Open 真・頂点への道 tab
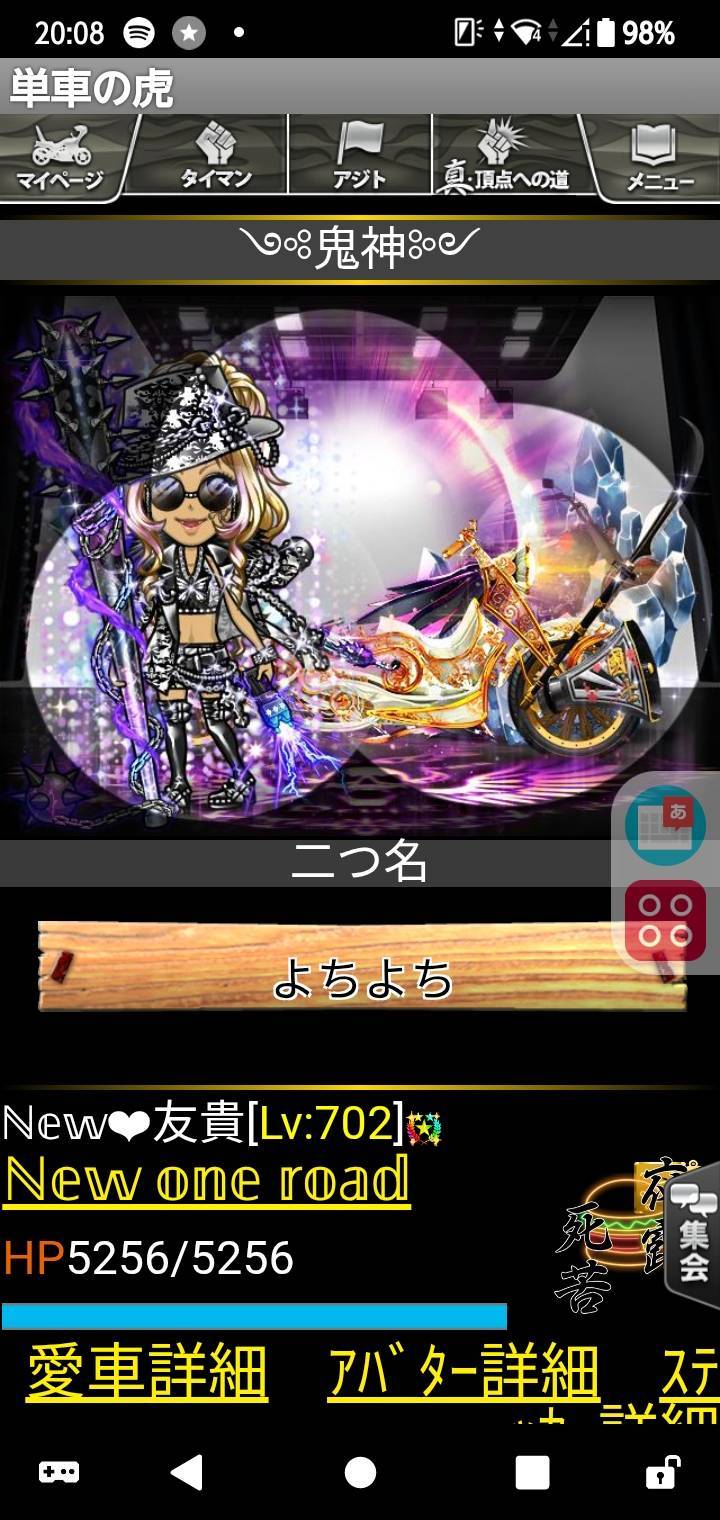This screenshot has height=1520, width=720. (505, 155)
